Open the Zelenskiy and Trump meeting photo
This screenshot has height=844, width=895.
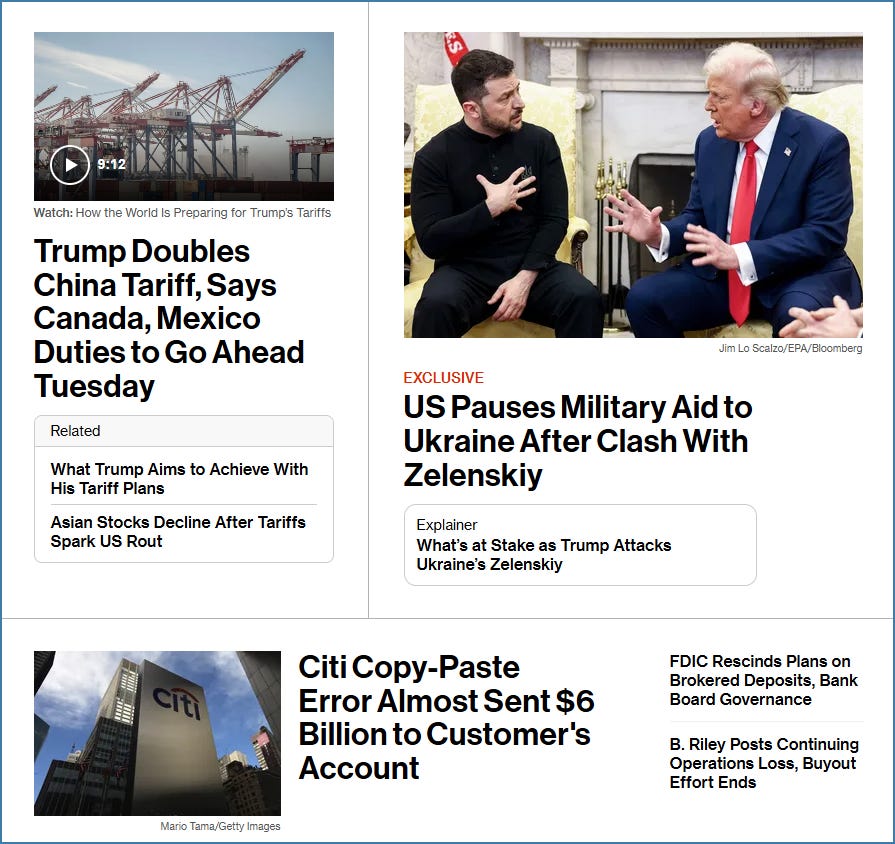coord(633,185)
